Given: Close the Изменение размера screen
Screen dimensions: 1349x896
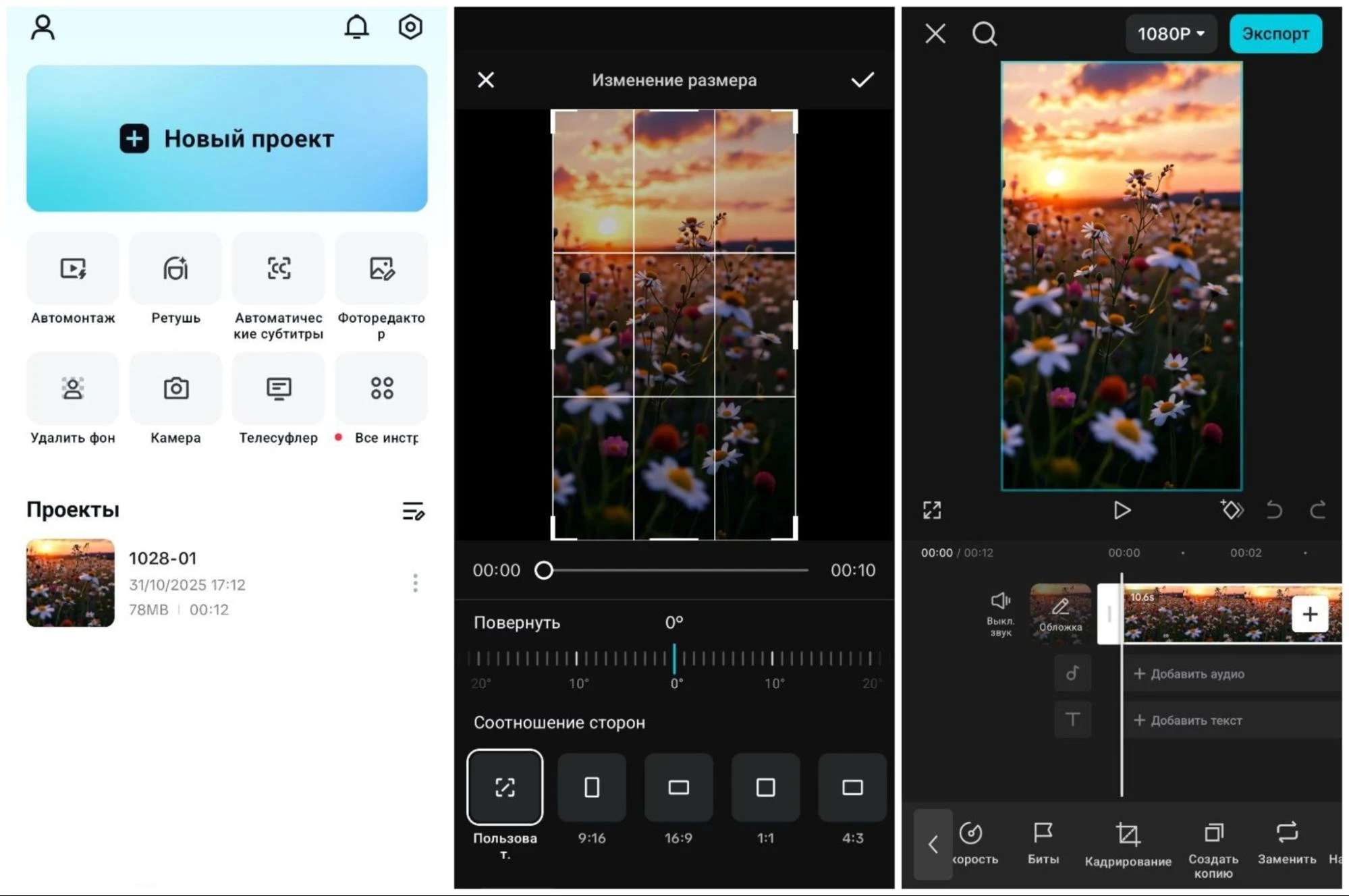Looking at the screenshot, I should point(486,80).
